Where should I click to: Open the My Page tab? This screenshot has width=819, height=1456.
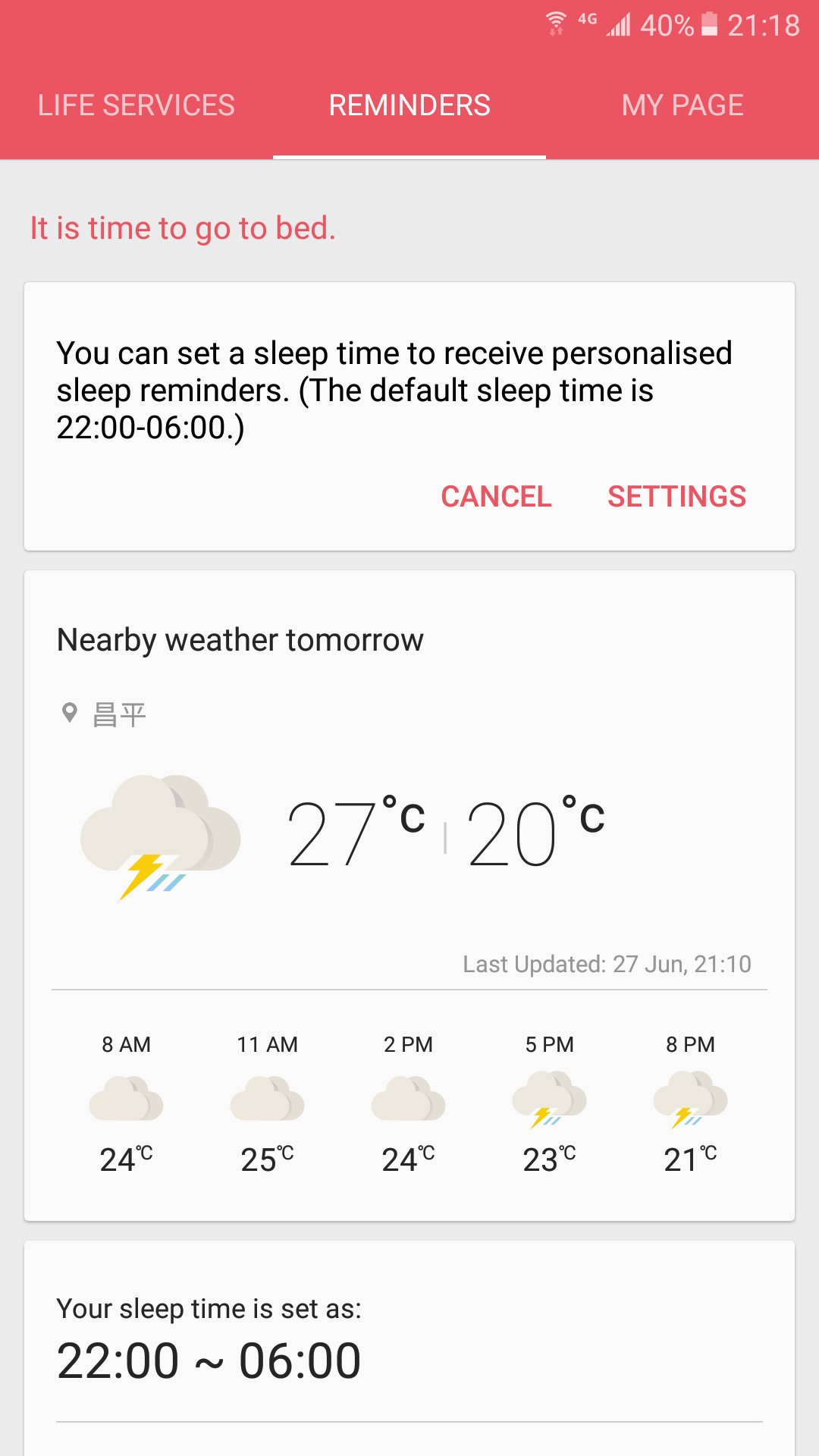tap(682, 105)
